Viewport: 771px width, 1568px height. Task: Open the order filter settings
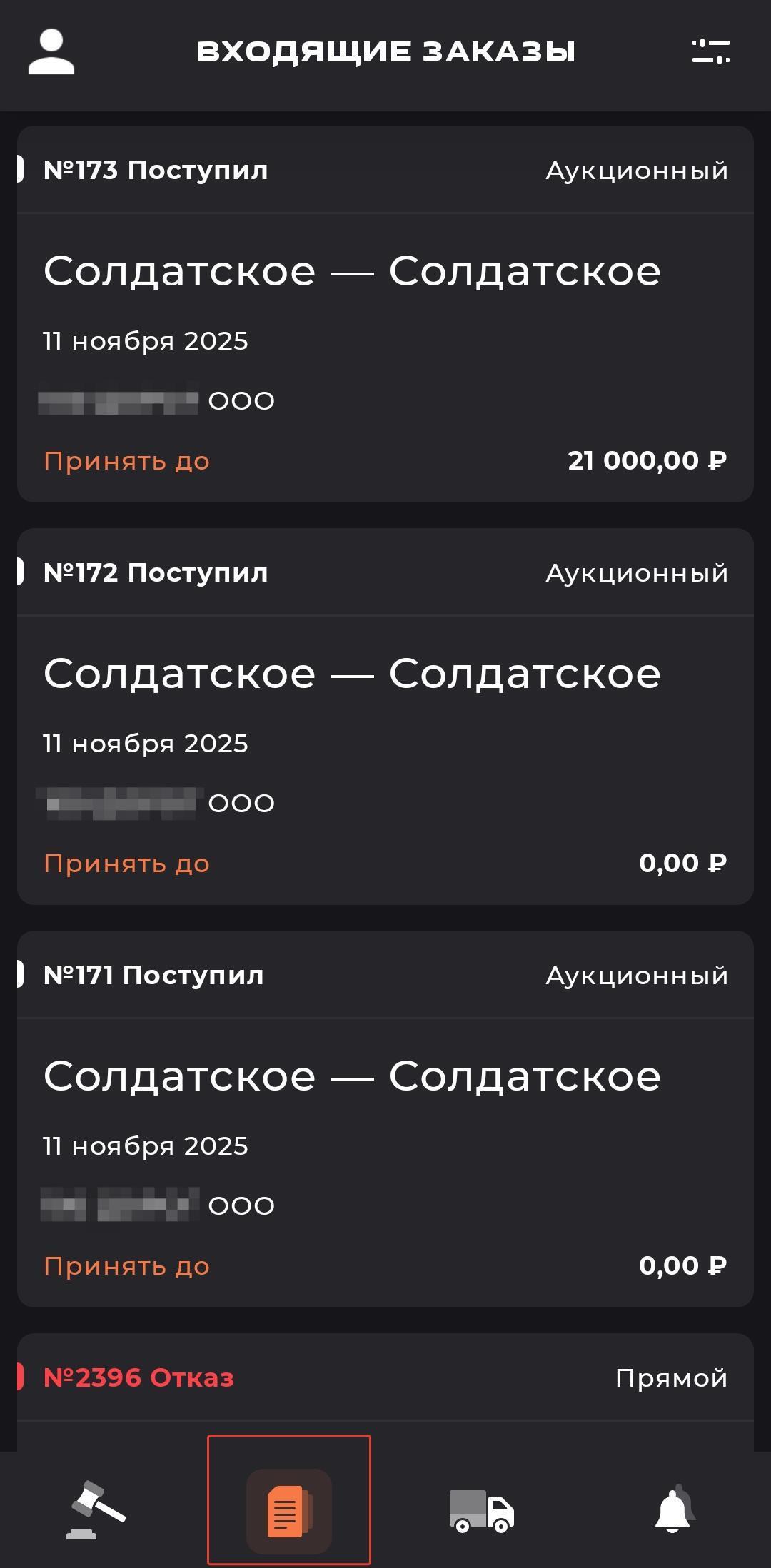click(710, 51)
